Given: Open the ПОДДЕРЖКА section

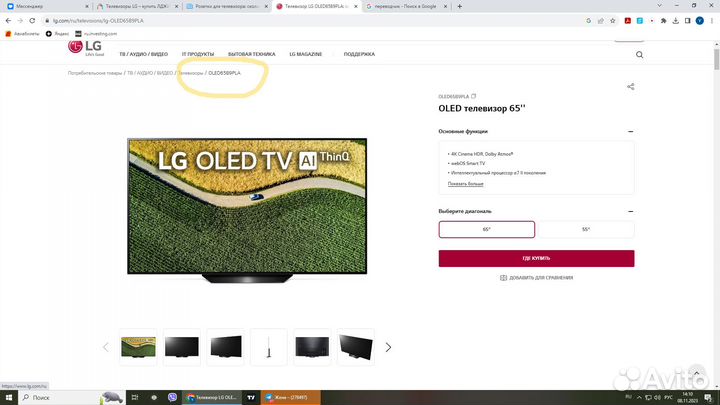Looking at the screenshot, I should pos(359,54).
